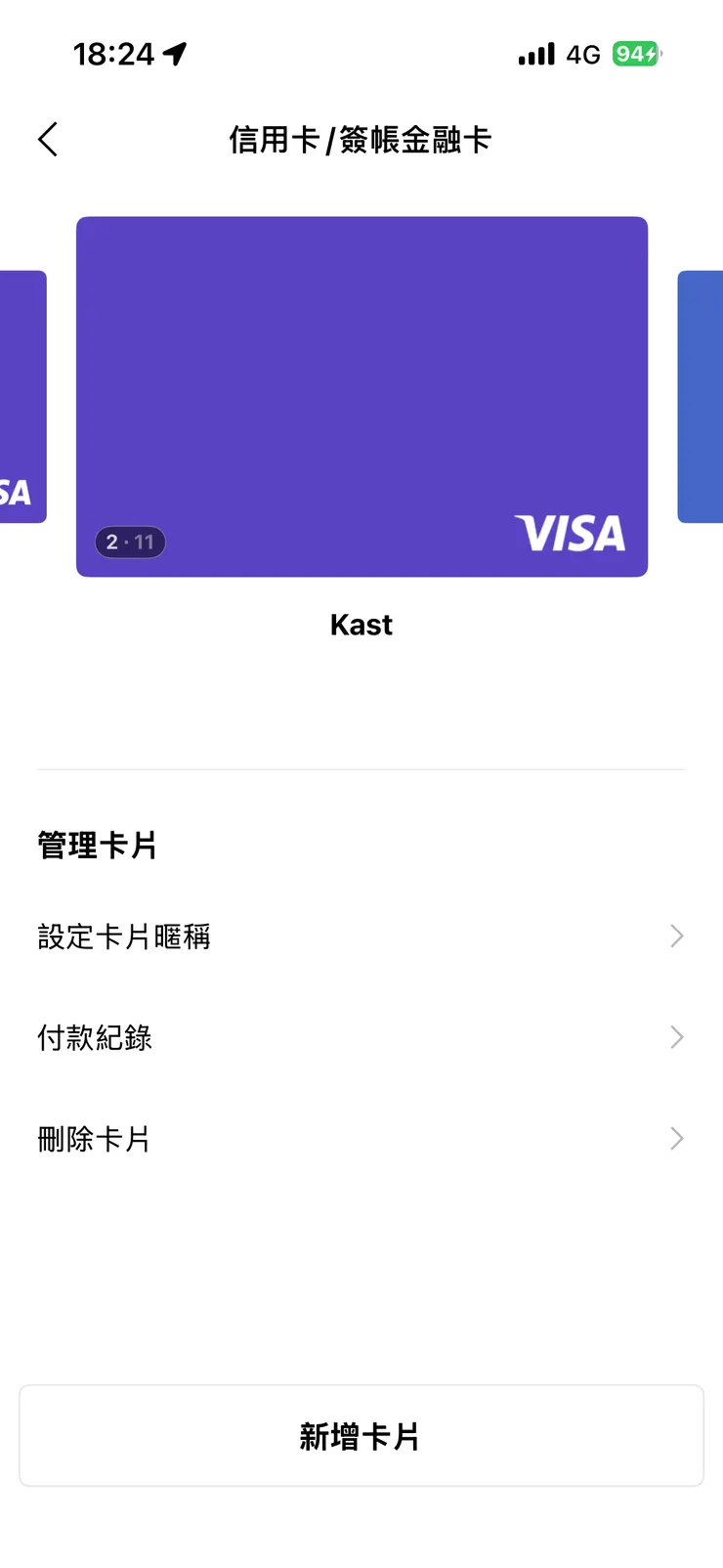Tap 刪除卡片 to remove this card
The height and width of the screenshot is (1568, 723).
click(x=93, y=1138)
